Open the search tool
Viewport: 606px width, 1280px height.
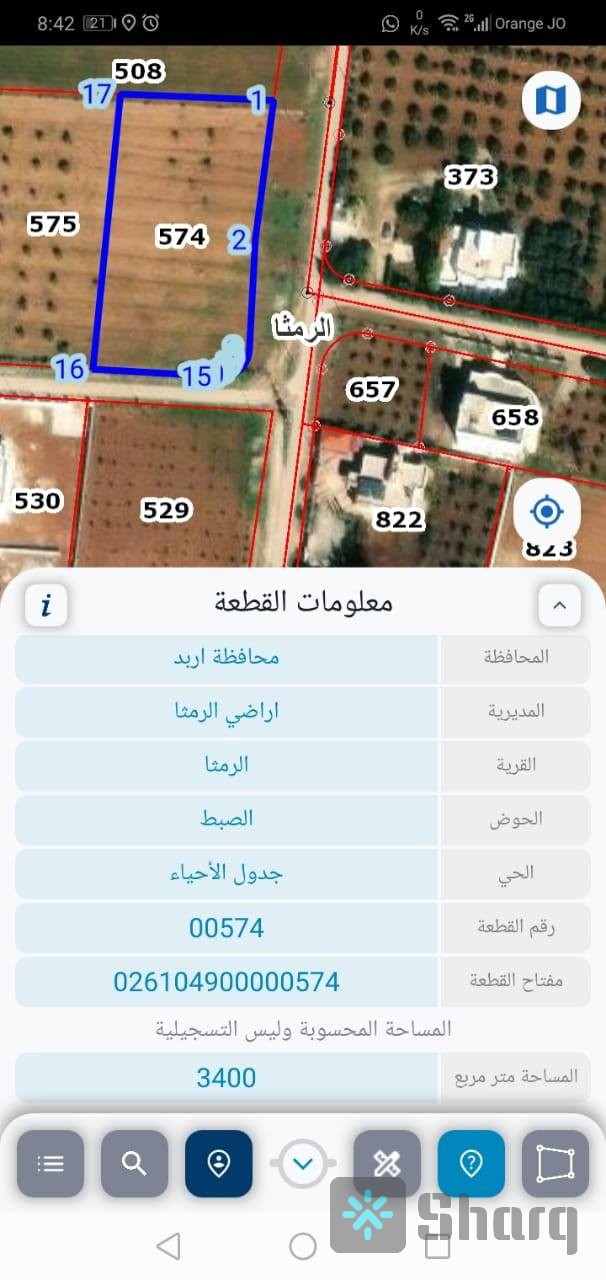click(x=134, y=1164)
